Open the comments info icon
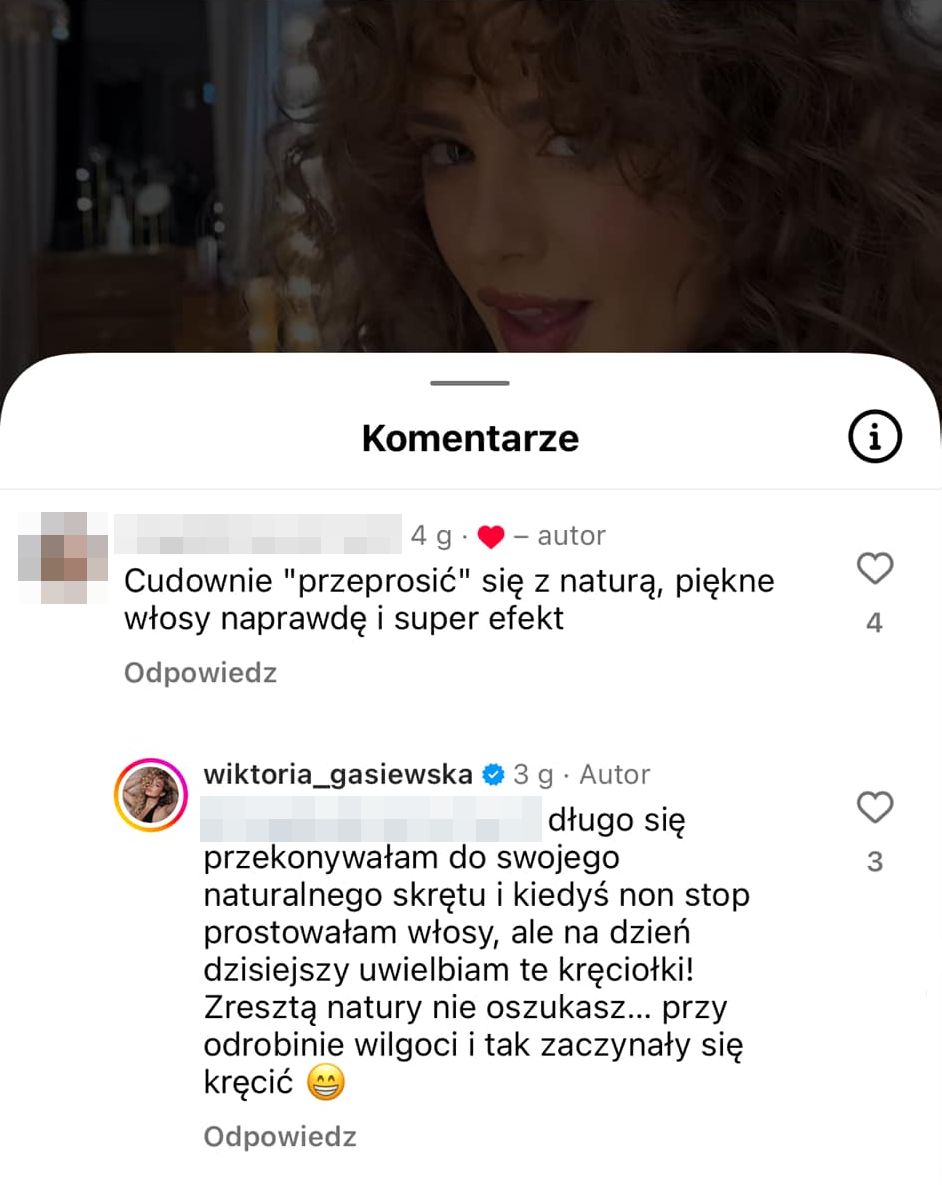This screenshot has height=1185, width=942. point(874,437)
